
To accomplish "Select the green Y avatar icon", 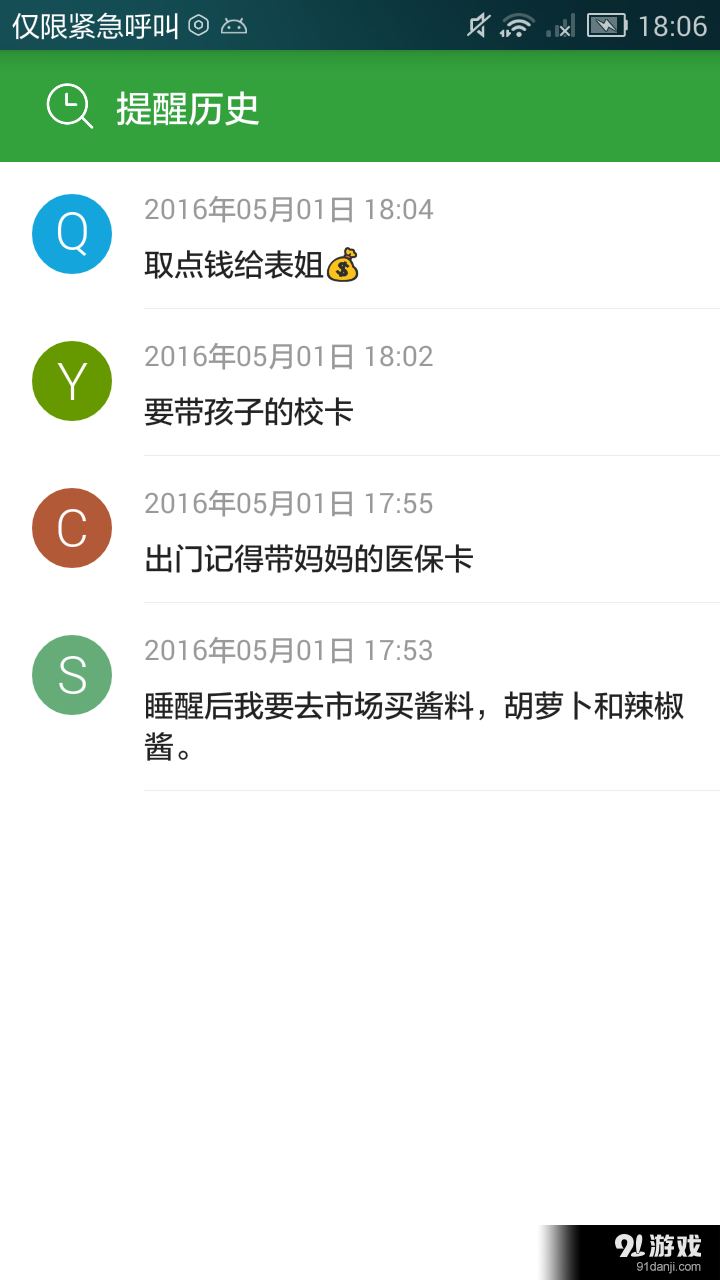I will coord(71,380).
